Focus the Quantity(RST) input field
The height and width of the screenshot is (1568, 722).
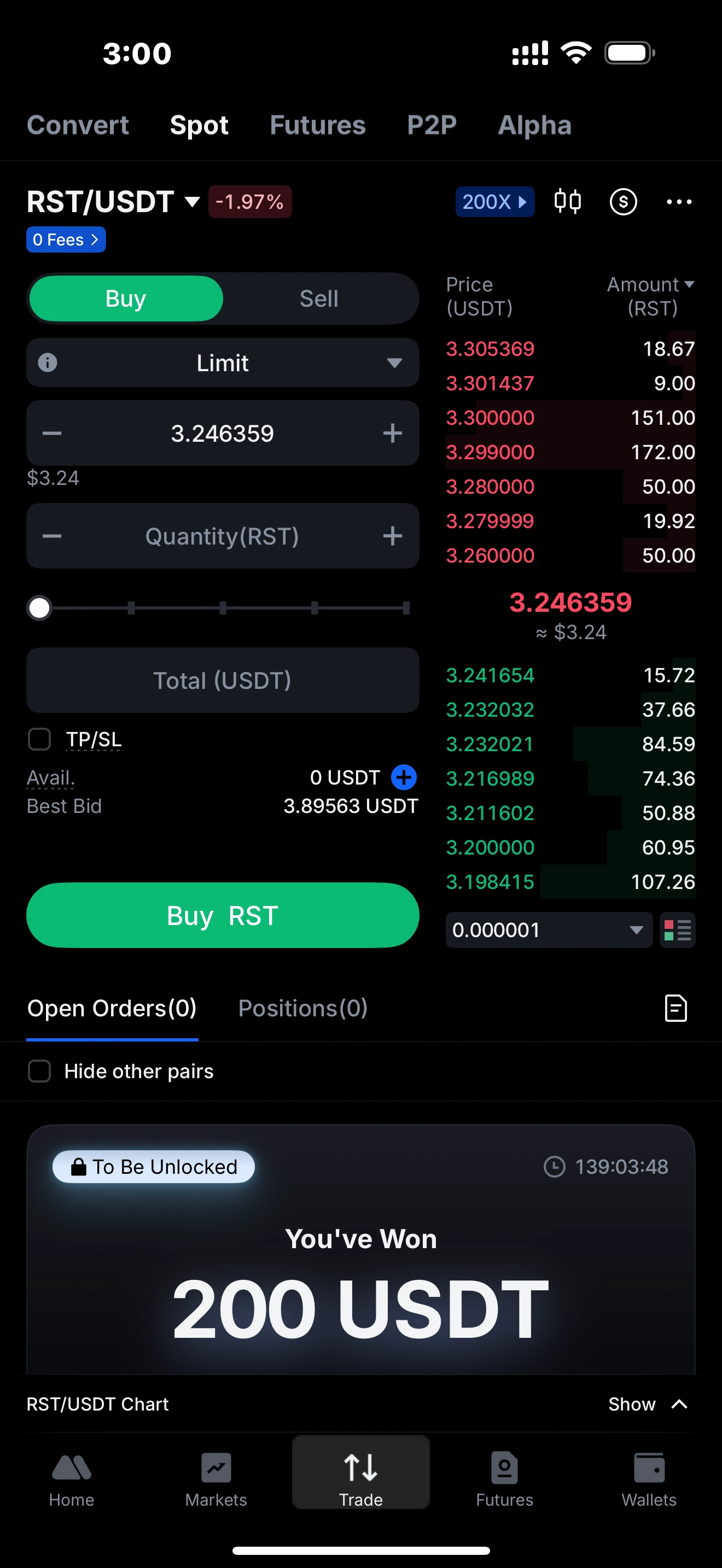pyautogui.click(x=222, y=536)
